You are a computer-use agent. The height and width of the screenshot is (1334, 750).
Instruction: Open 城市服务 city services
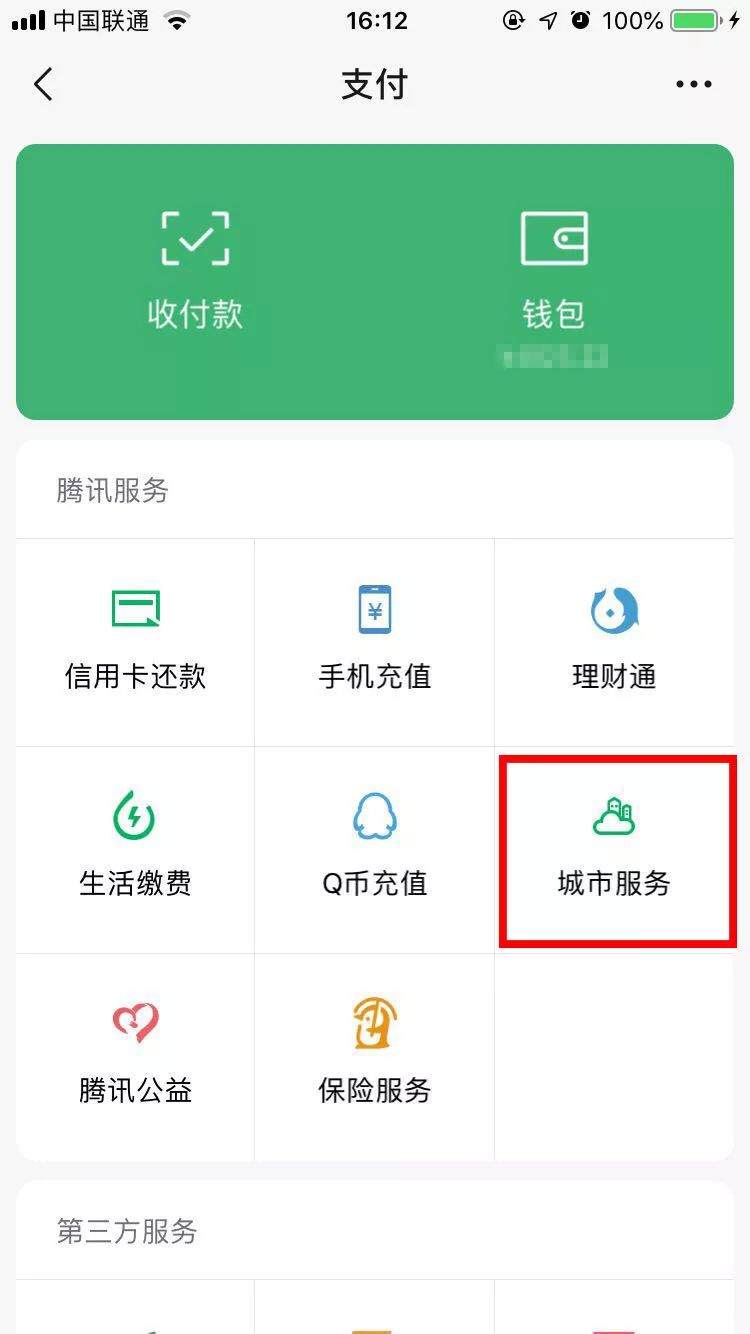point(614,849)
